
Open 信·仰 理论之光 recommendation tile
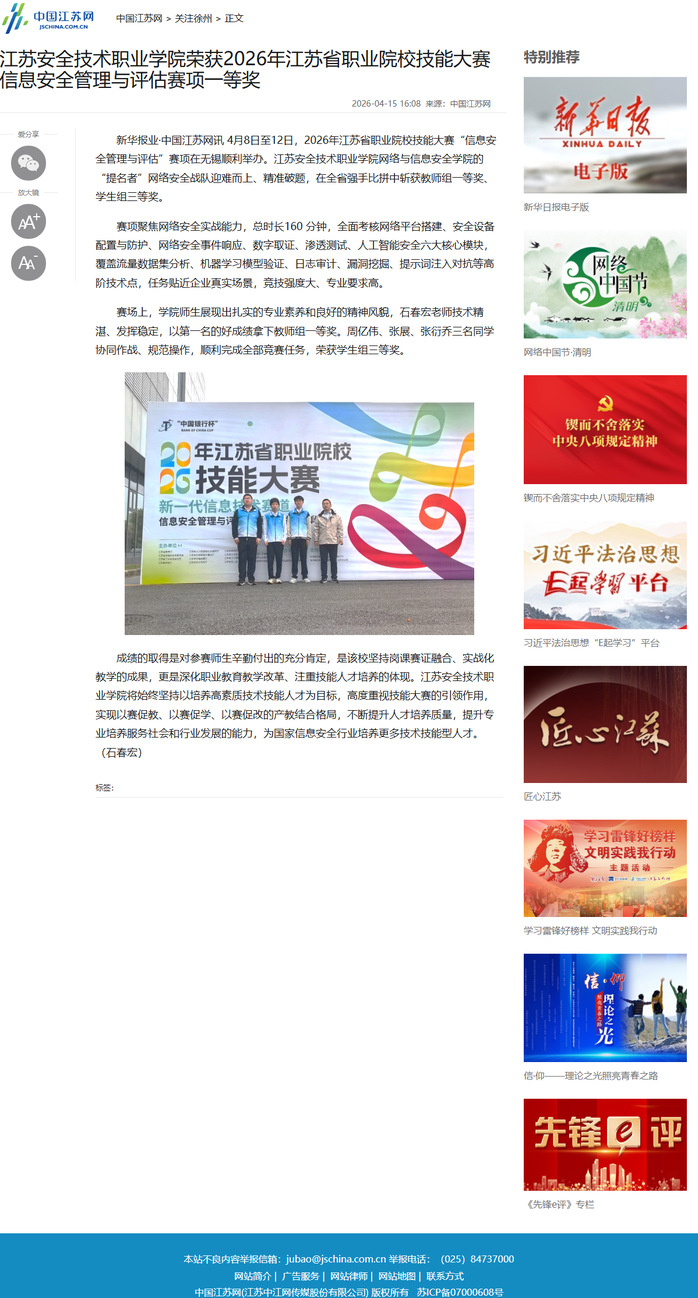pyautogui.click(x=605, y=1007)
